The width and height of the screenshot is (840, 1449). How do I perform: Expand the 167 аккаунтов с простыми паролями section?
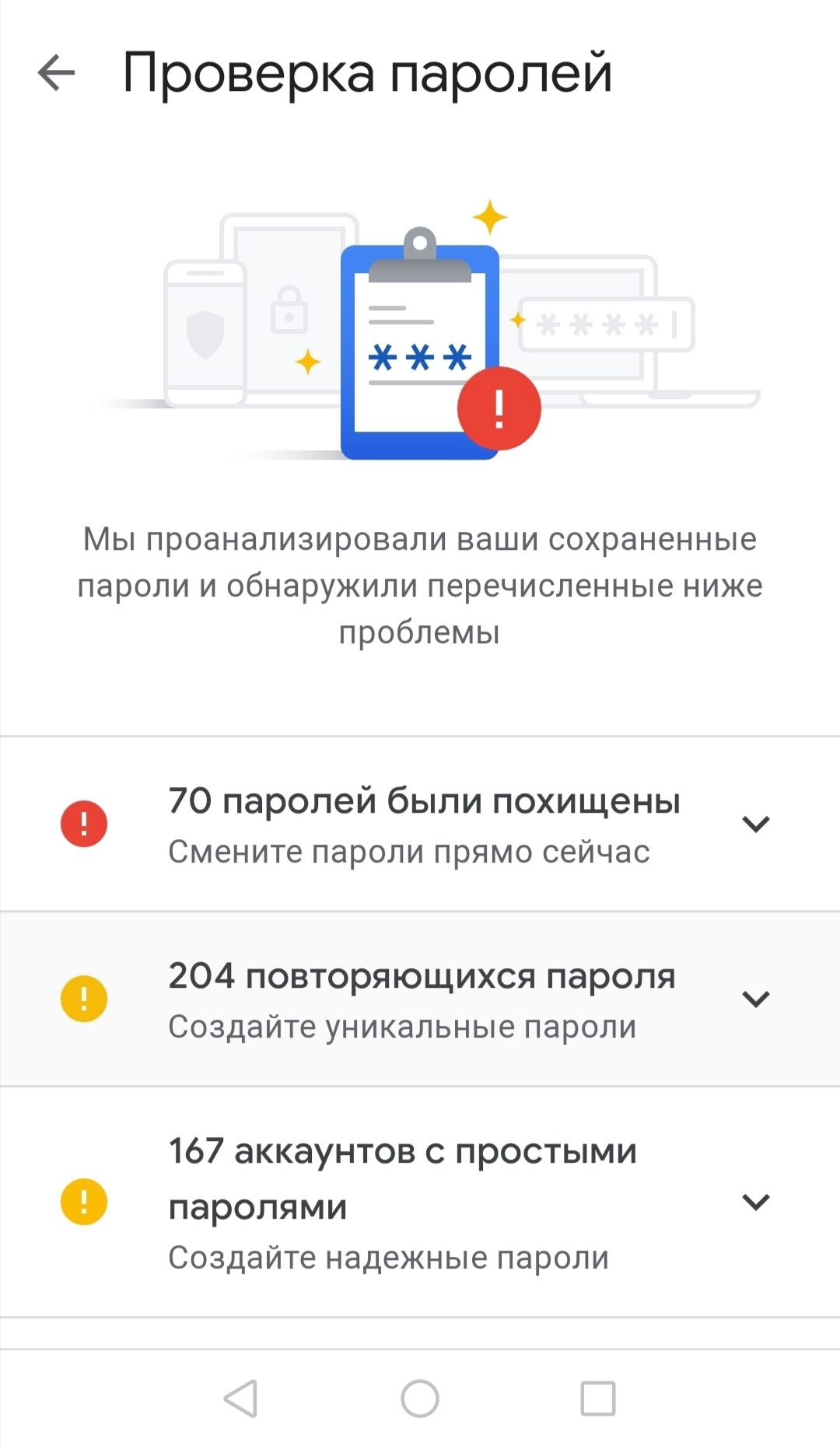755,1202
